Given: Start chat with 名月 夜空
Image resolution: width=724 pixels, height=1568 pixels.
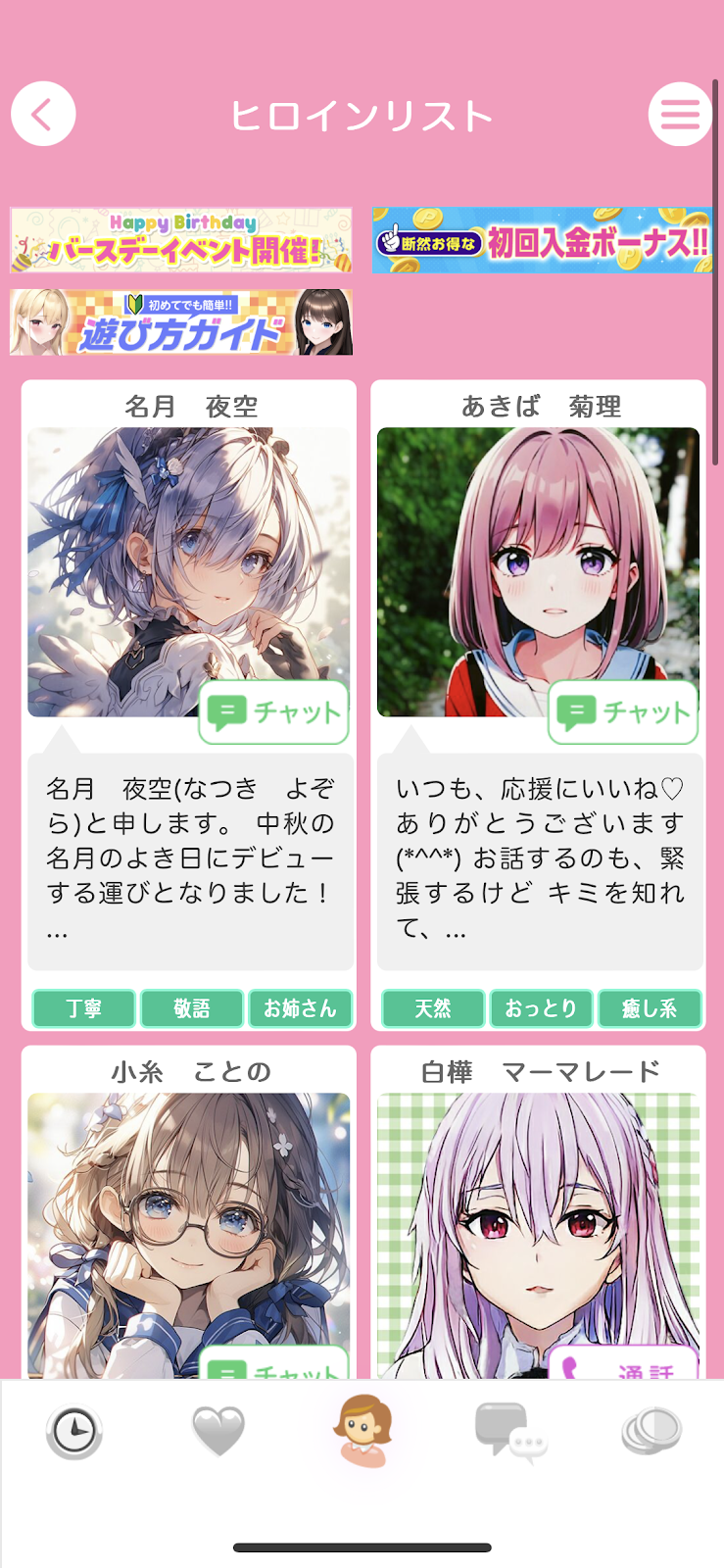Looking at the screenshot, I should coord(274,712).
